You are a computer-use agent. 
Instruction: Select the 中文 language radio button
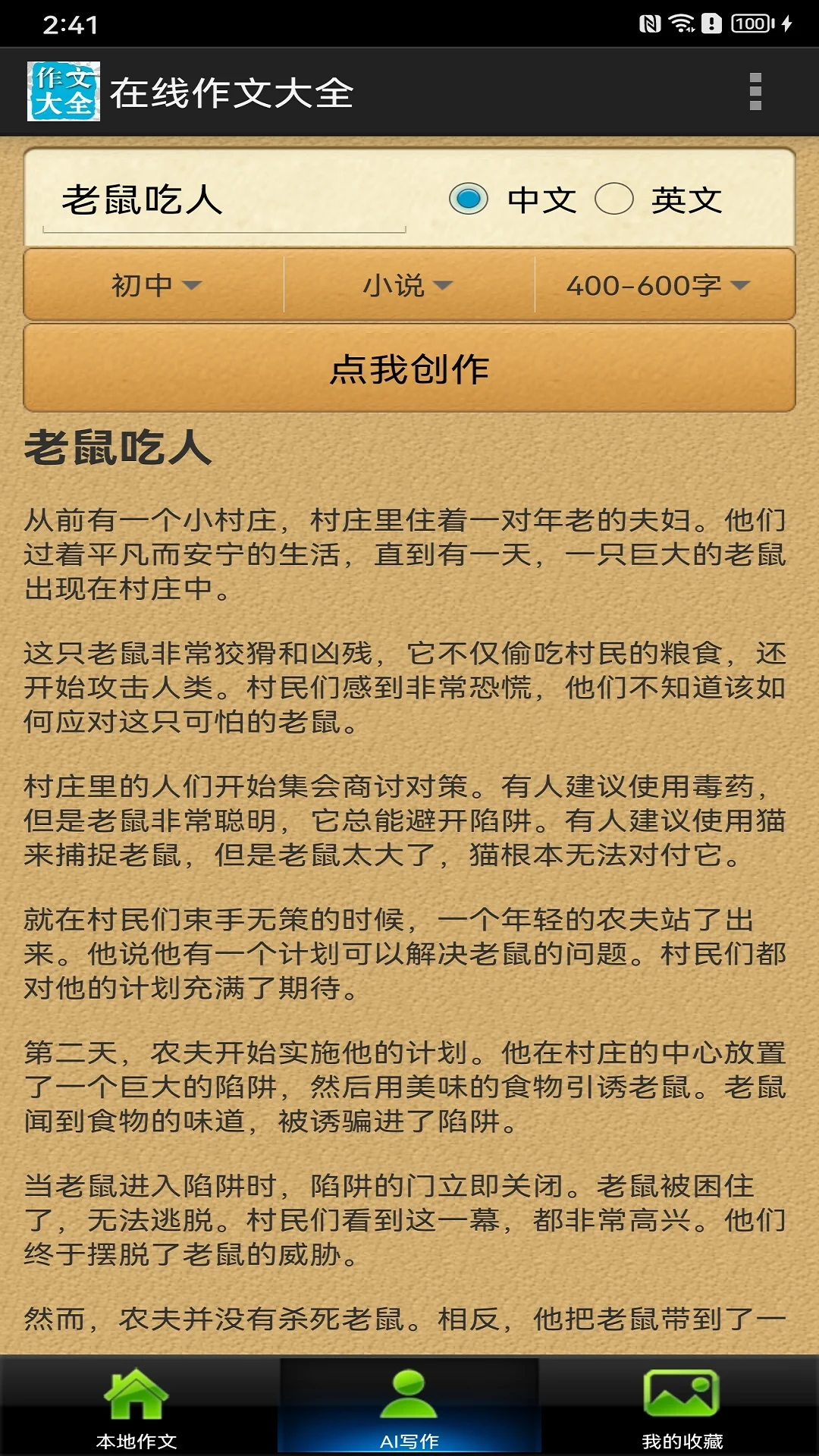coord(469,198)
